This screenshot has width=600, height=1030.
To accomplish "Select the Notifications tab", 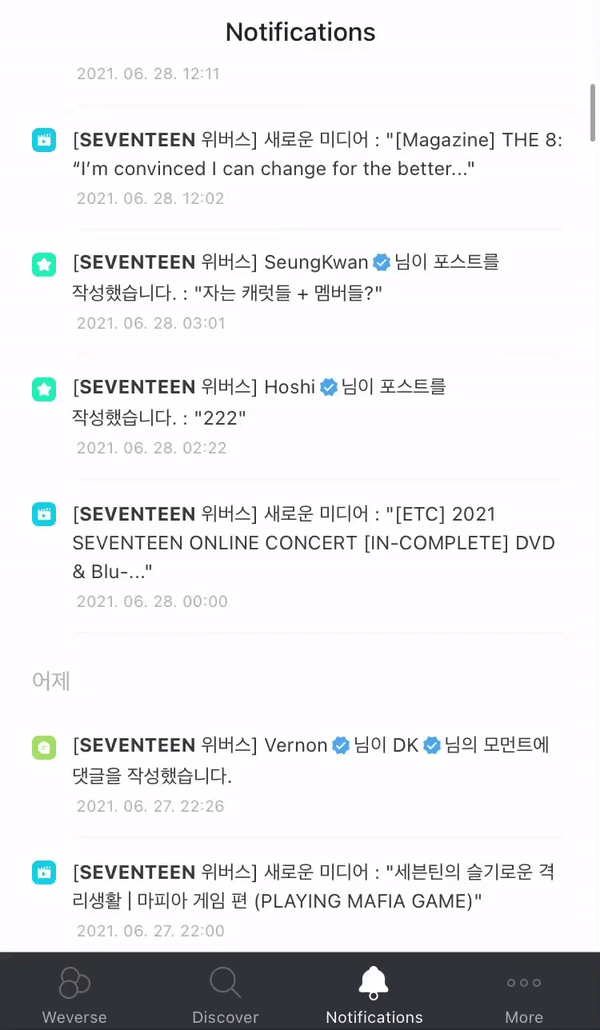I will tap(374, 993).
